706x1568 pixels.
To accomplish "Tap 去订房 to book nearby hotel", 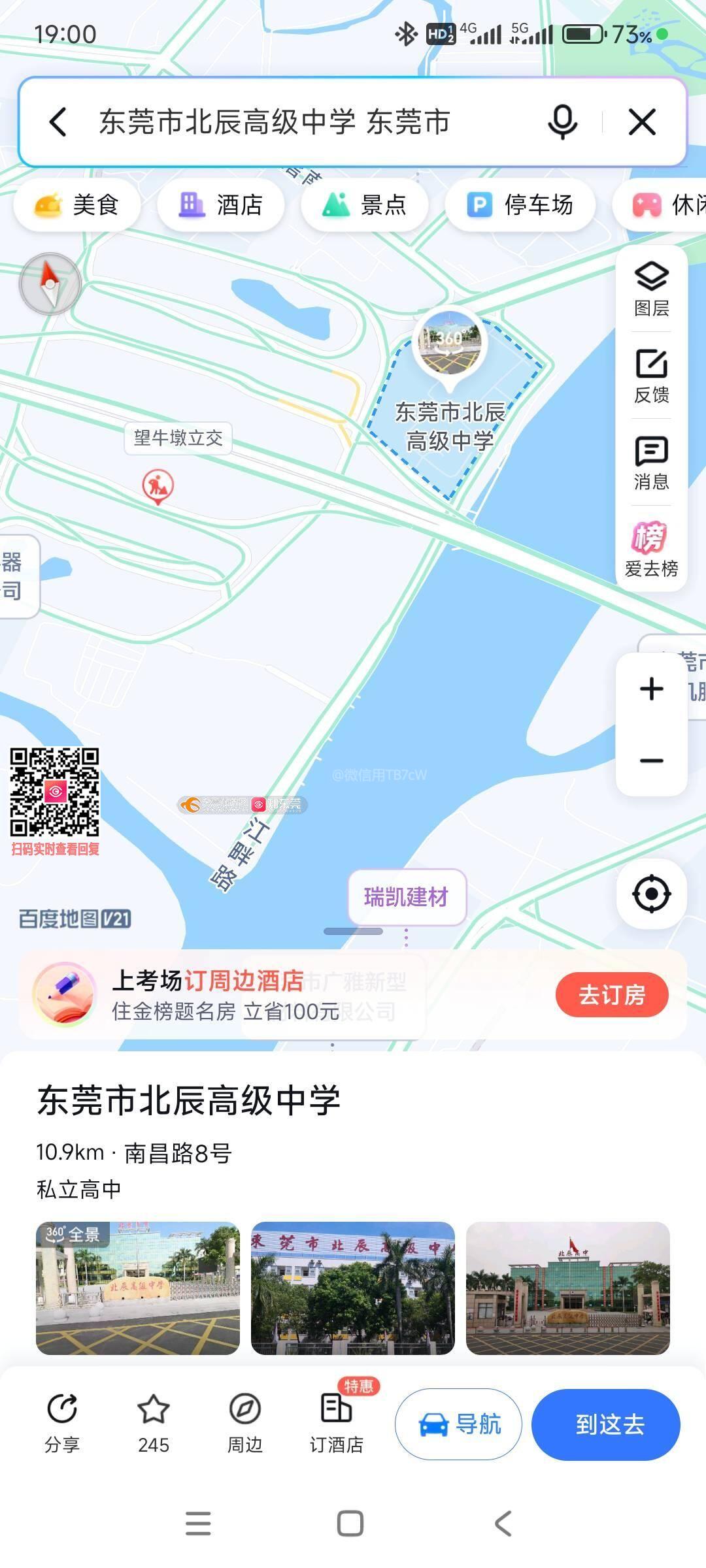I will click(x=612, y=995).
